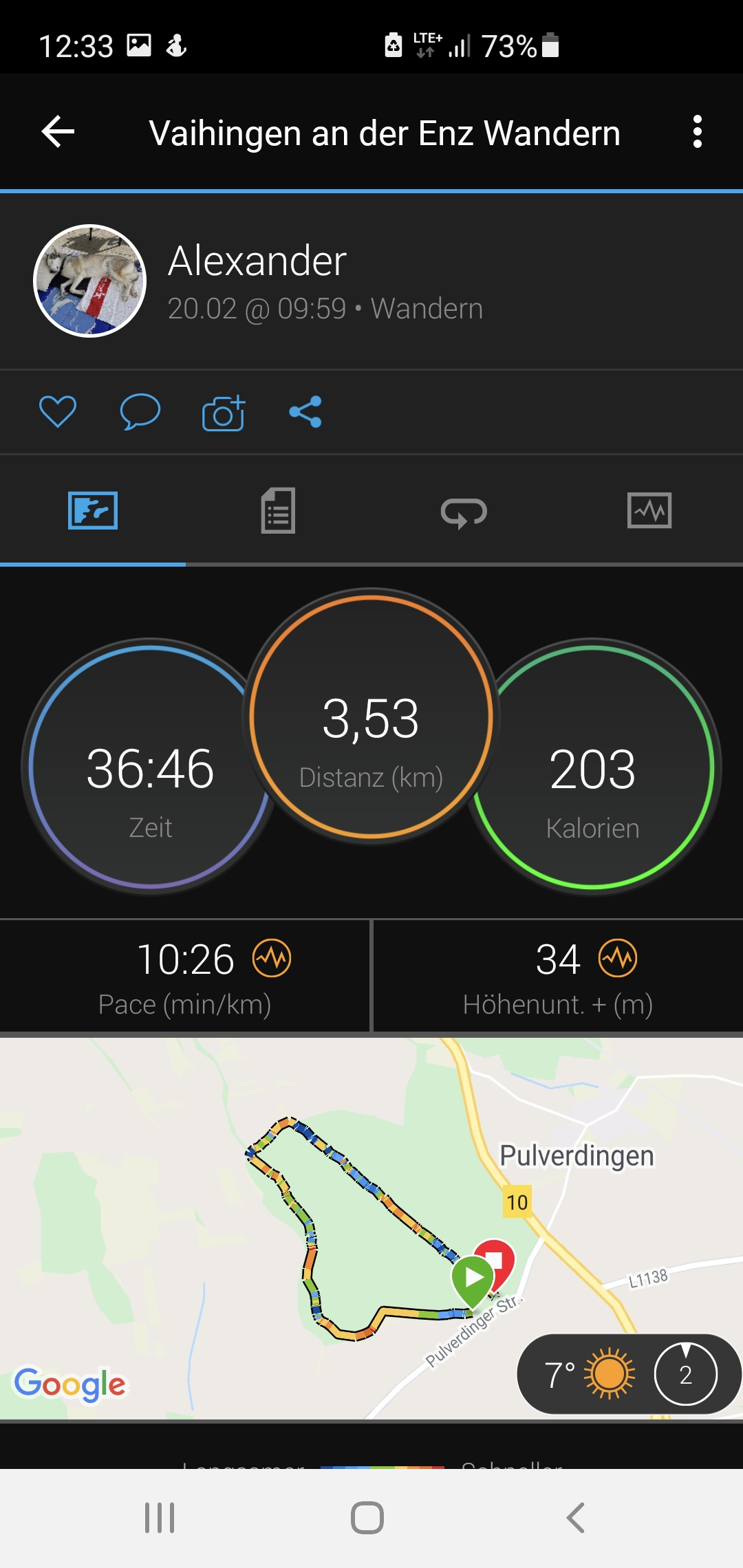The width and height of the screenshot is (743, 1568).
Task: Tap the system home button
Action: pos(367,1518)
